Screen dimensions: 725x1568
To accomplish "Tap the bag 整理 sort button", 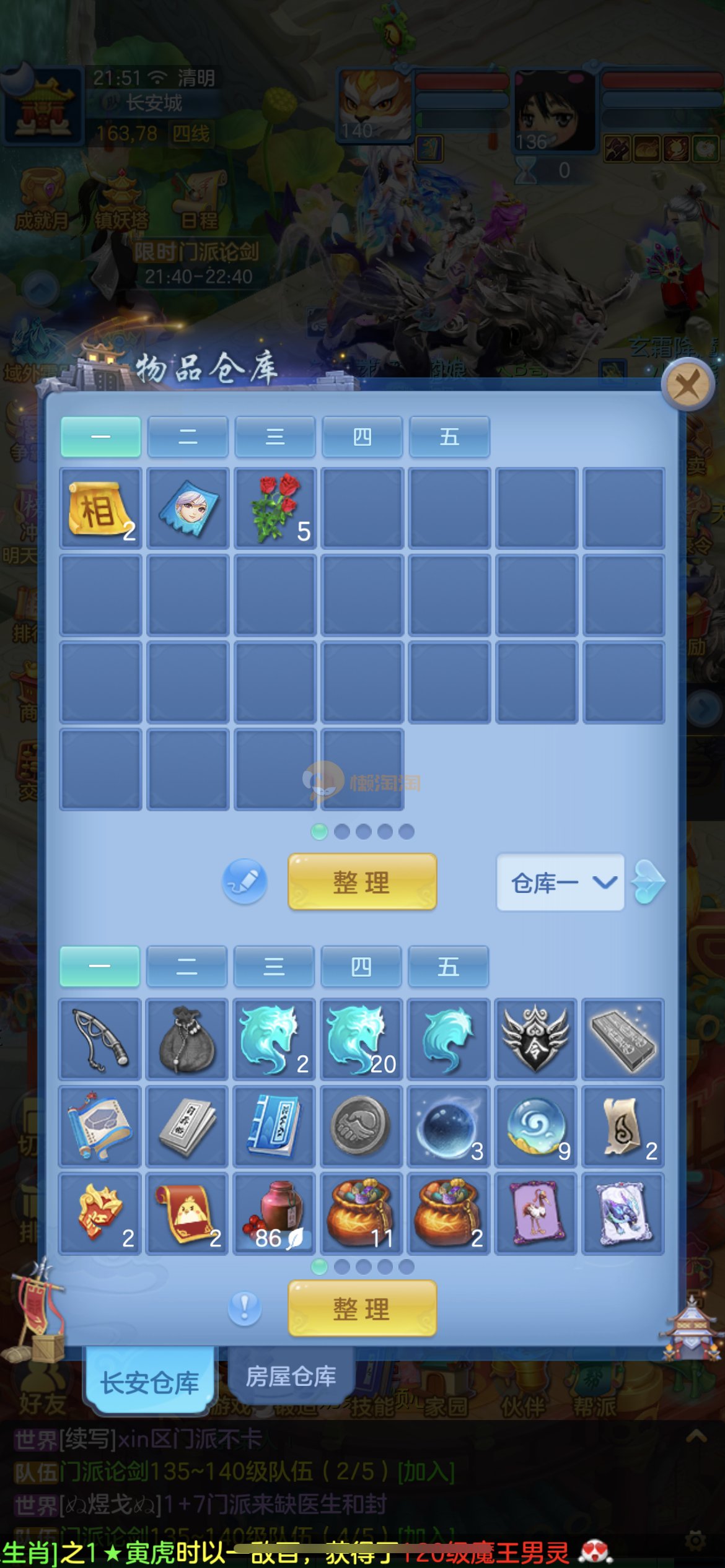I will point(362,1309).
